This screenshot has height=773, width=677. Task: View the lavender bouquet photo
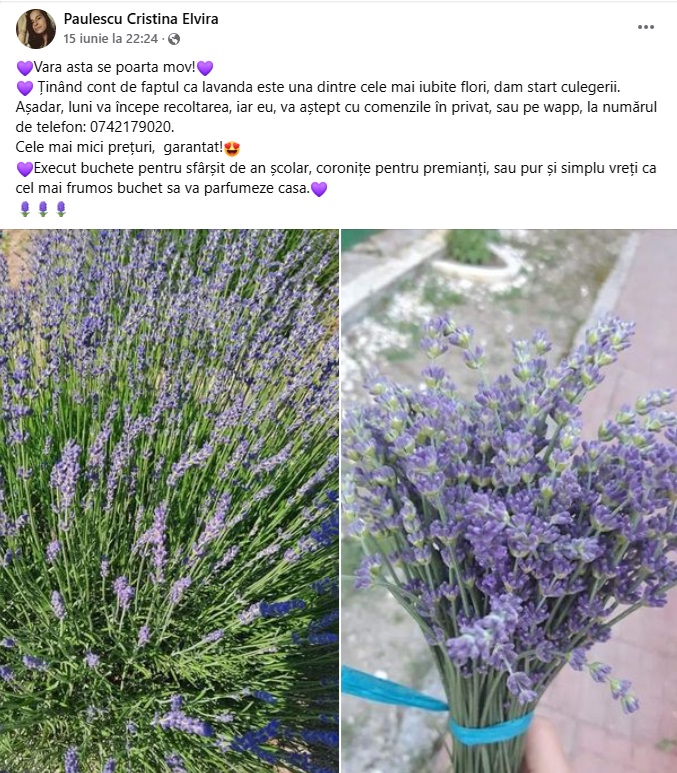[x=509, y=500]
